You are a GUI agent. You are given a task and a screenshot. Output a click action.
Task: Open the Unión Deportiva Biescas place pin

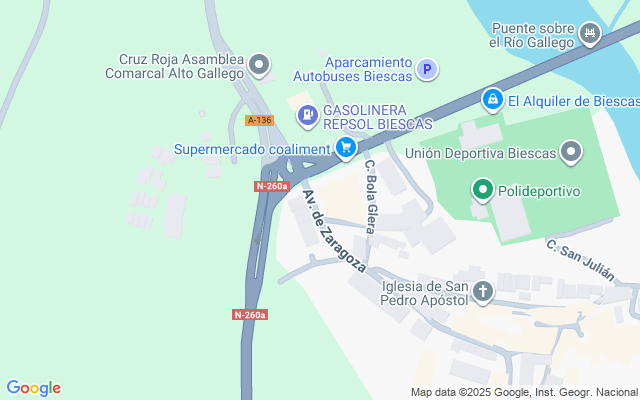(571, 153)
